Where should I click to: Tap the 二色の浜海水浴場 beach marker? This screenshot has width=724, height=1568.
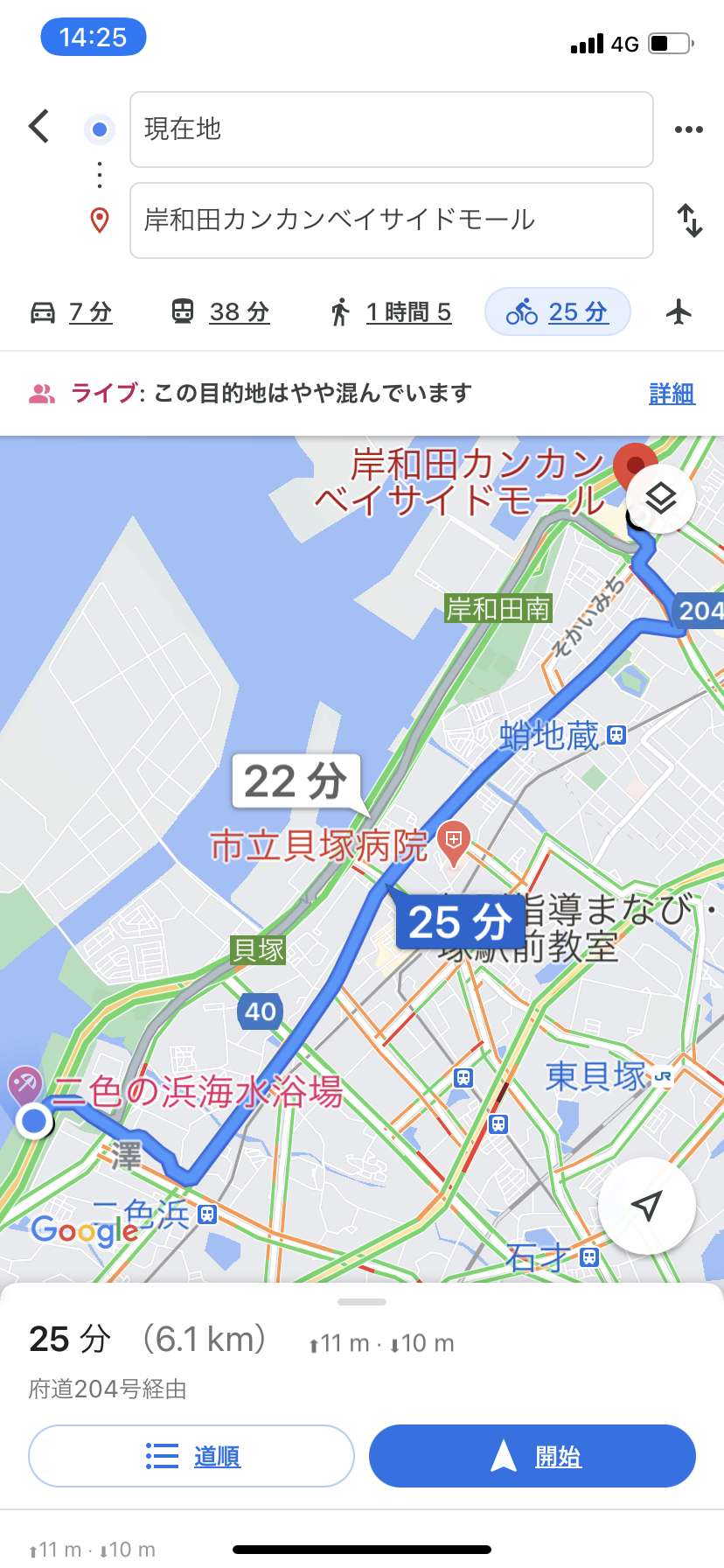coord(24,1085)
